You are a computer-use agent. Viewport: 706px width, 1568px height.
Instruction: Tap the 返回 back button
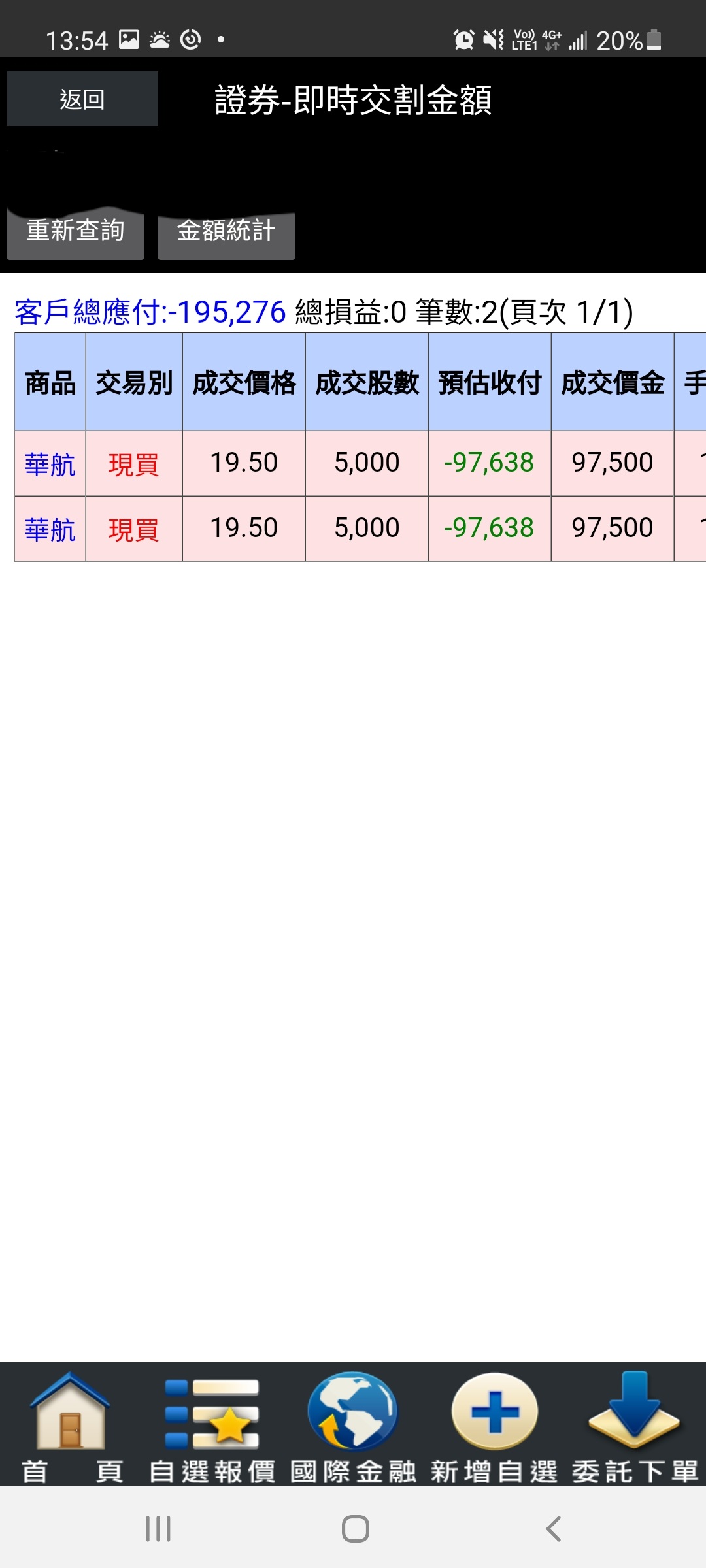(x=82, y=99)
